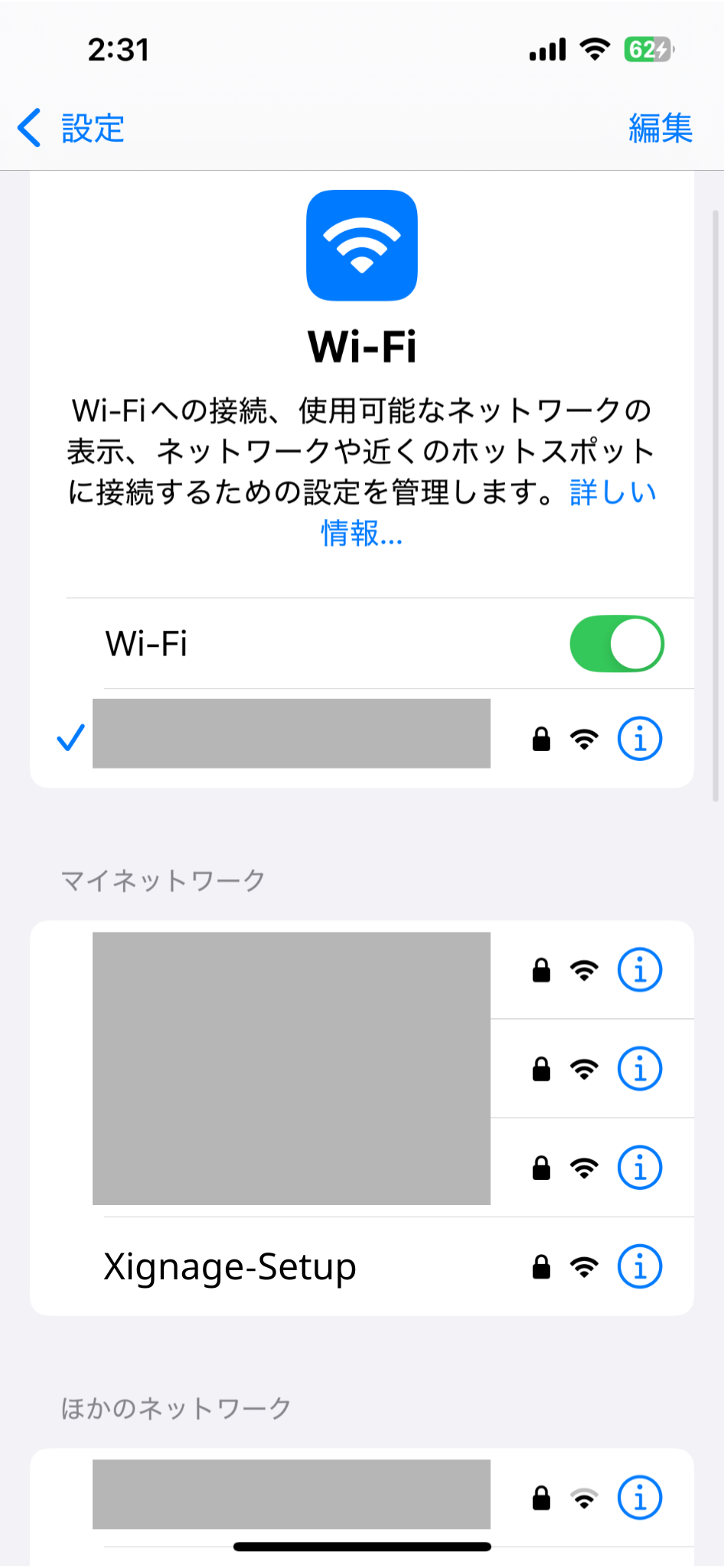Open info for third My Networks network
This screenshot has width=724, height=1568.
pos(640,1168)
